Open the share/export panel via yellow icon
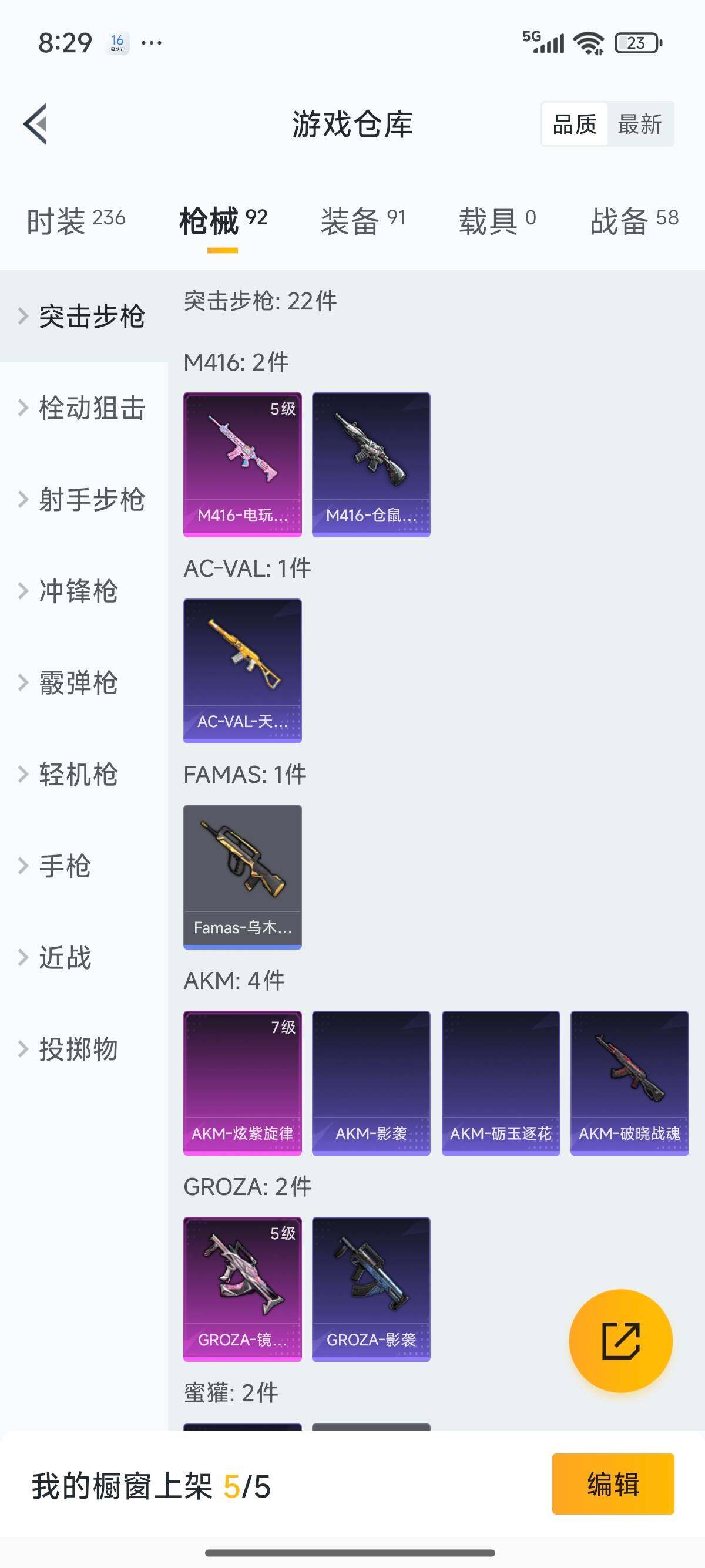The height and width of the screenshot is (1568, 705). pos(622,1341)
